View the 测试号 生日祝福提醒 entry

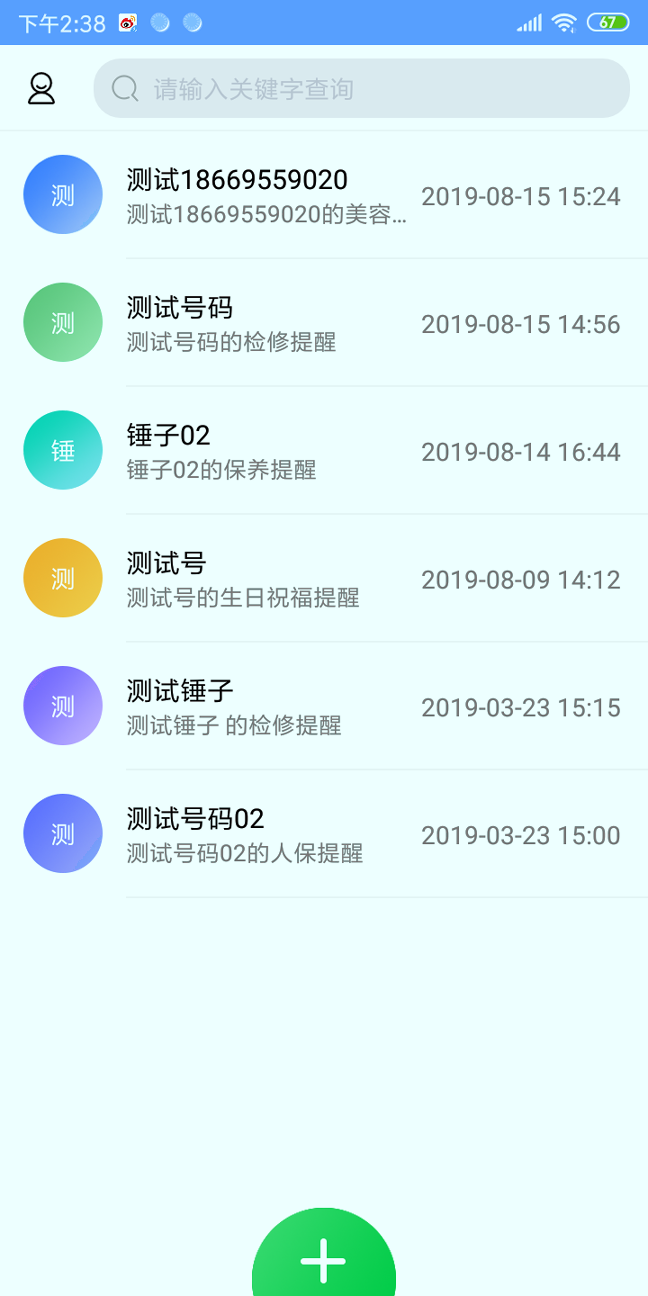[x=324, y=579]
